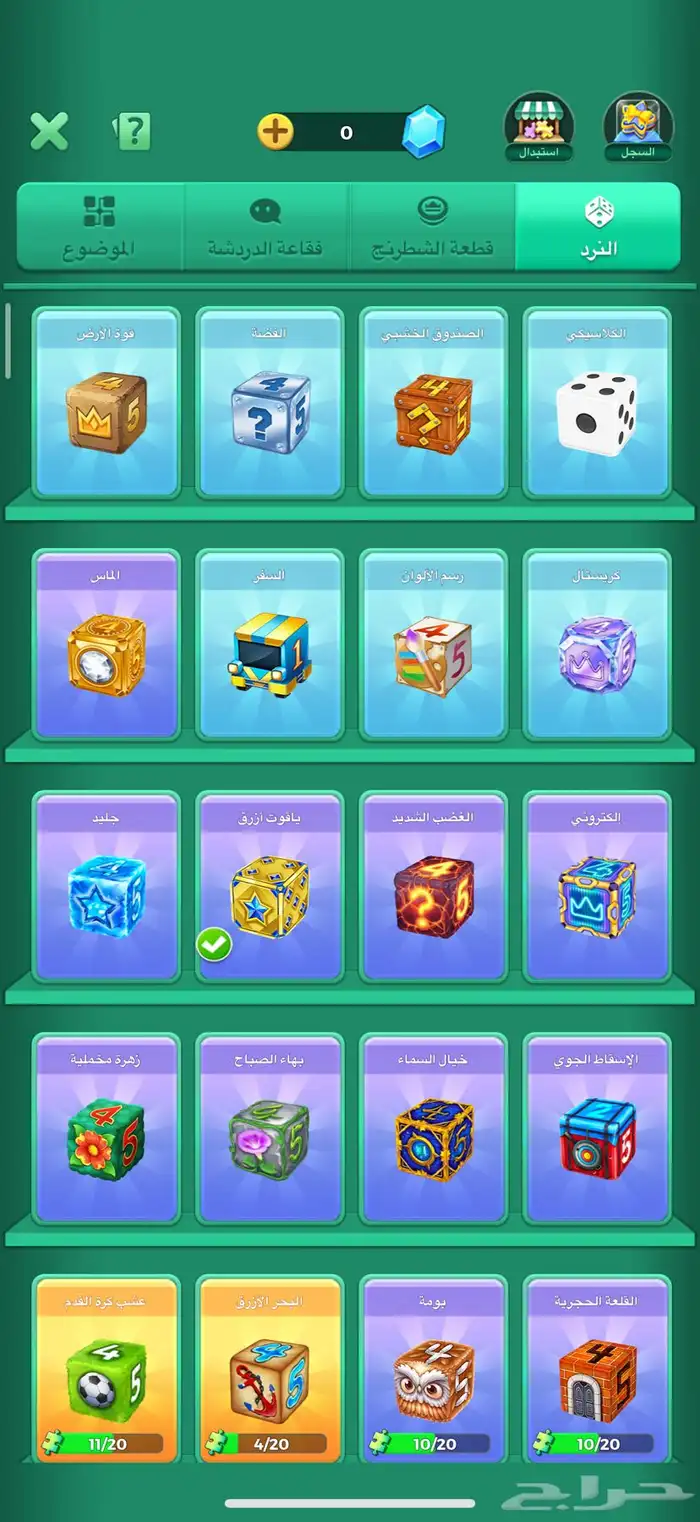Add more gems with the plus button

[276, 131]
